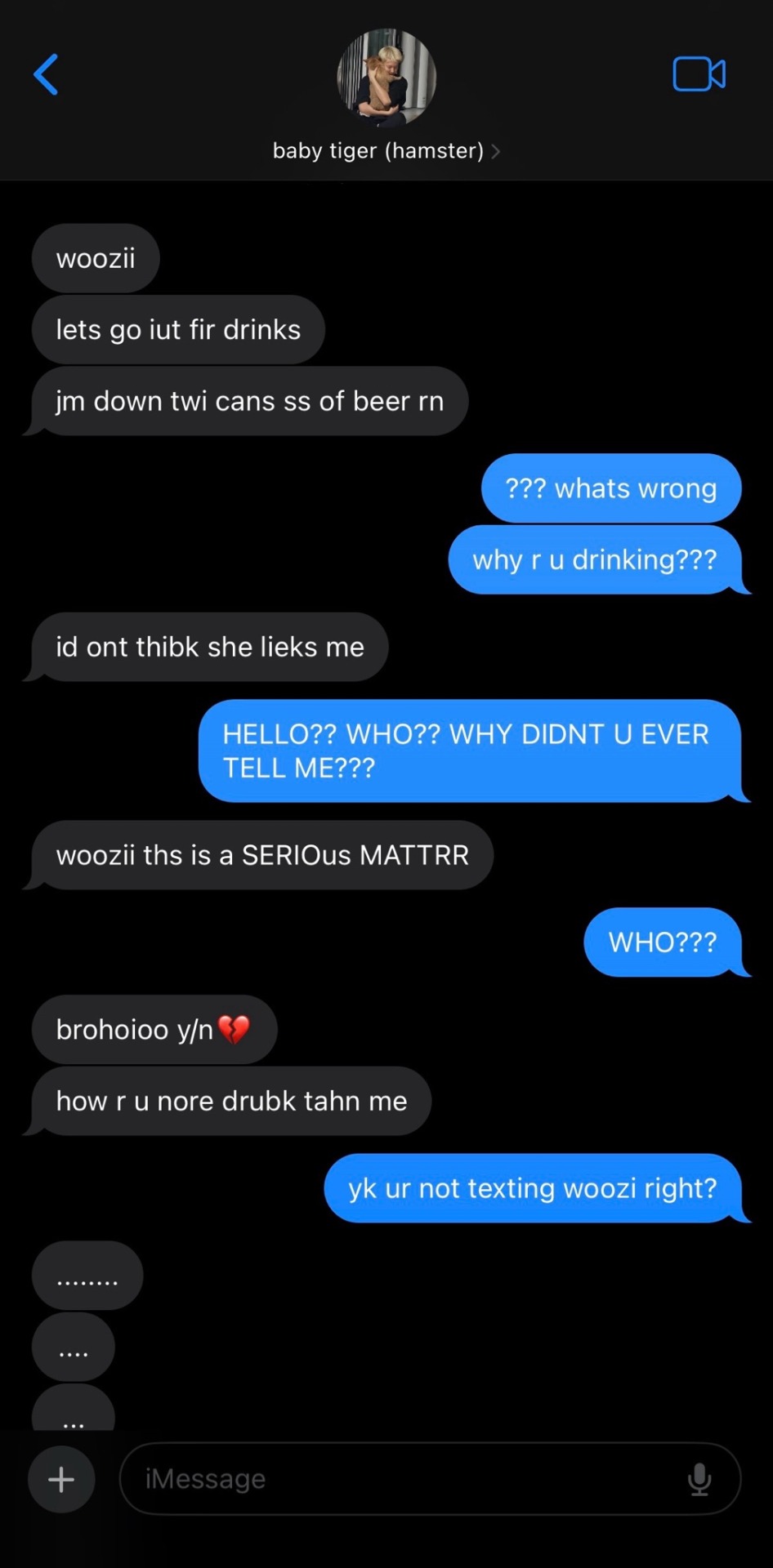Start a FaceTime video call
773x1568 pixels.
[x=699, y=74]
